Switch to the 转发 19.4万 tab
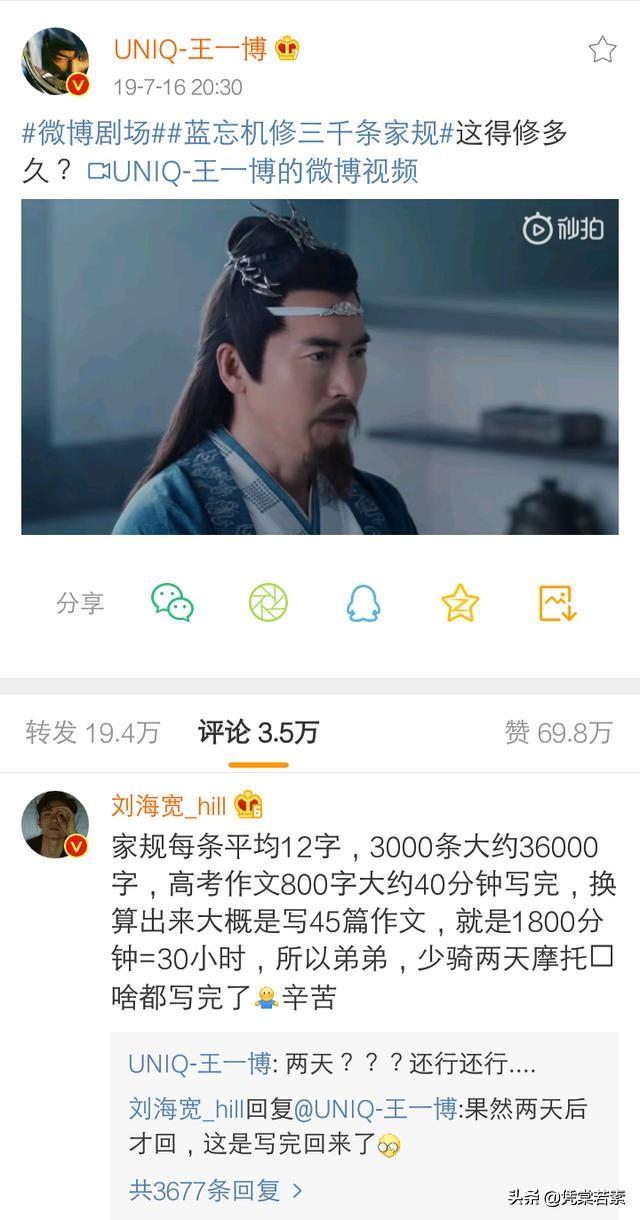The image size is (640, 1220). (92, 732)
